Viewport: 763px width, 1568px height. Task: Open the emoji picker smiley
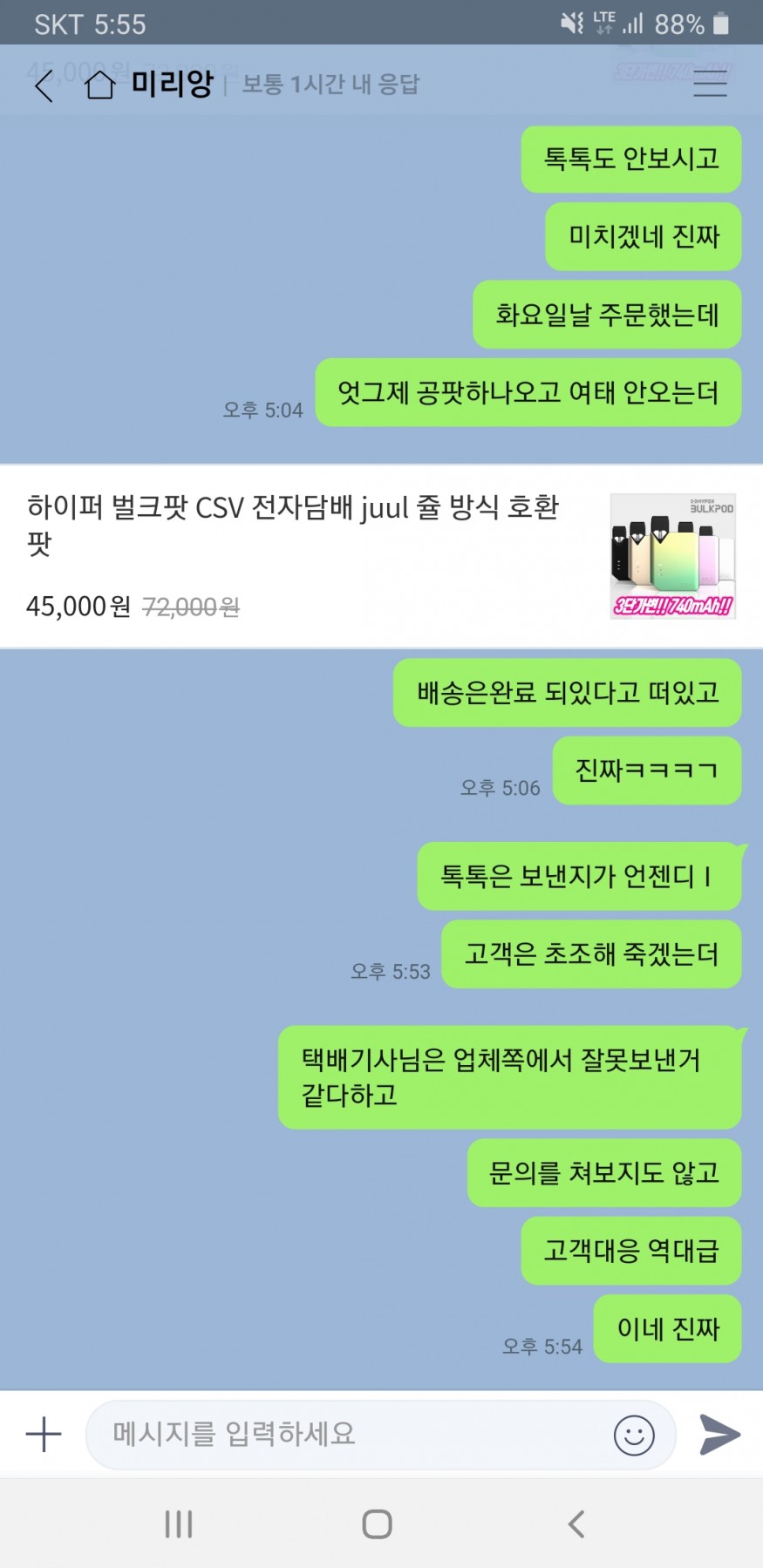pos(634,1435)
